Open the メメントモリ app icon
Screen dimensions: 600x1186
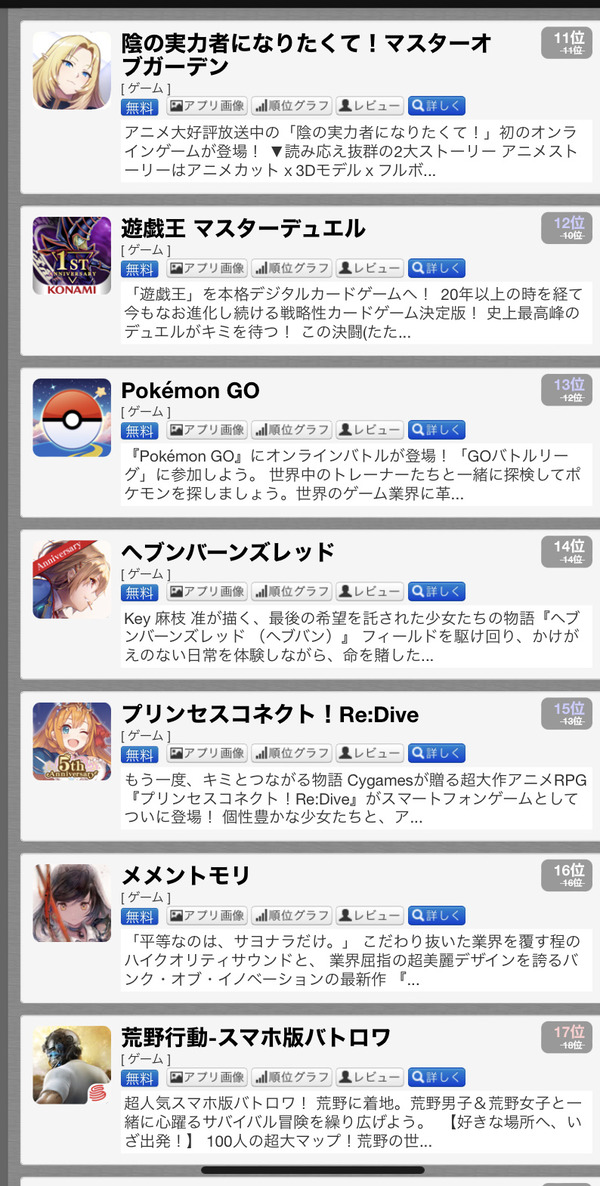72,902
